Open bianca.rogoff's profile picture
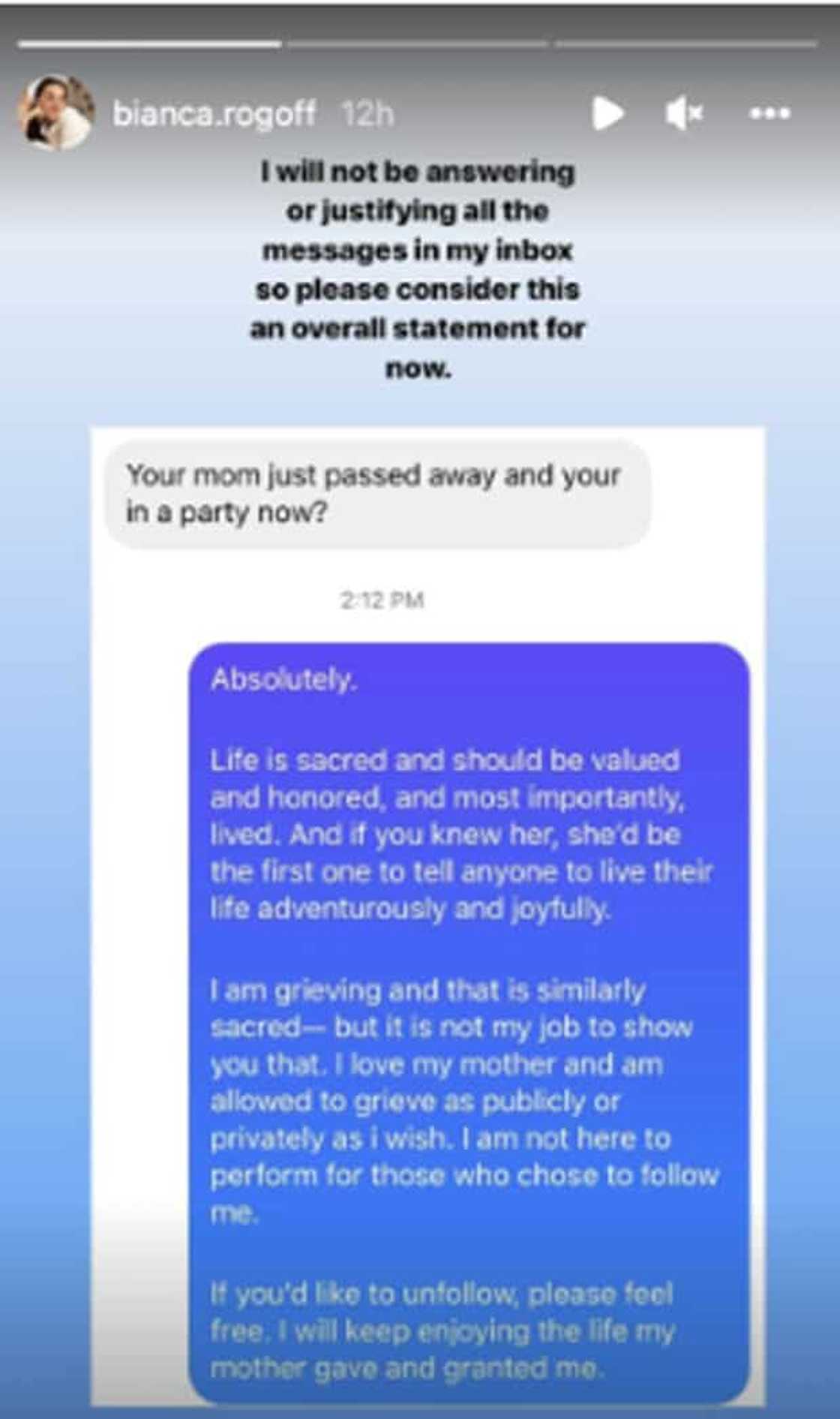840x1419 pixels. 55,113
